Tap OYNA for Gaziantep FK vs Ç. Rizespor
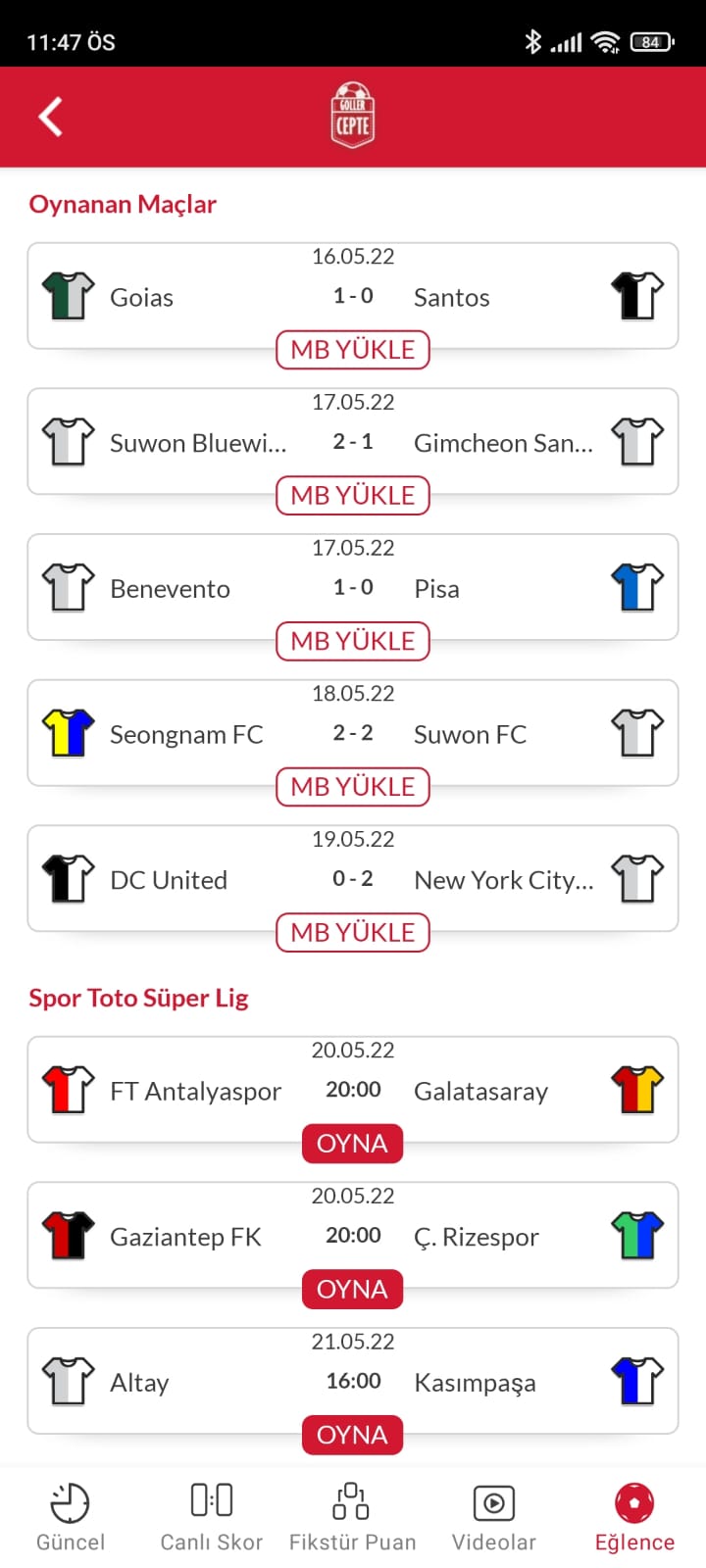 pos(353,1290)
